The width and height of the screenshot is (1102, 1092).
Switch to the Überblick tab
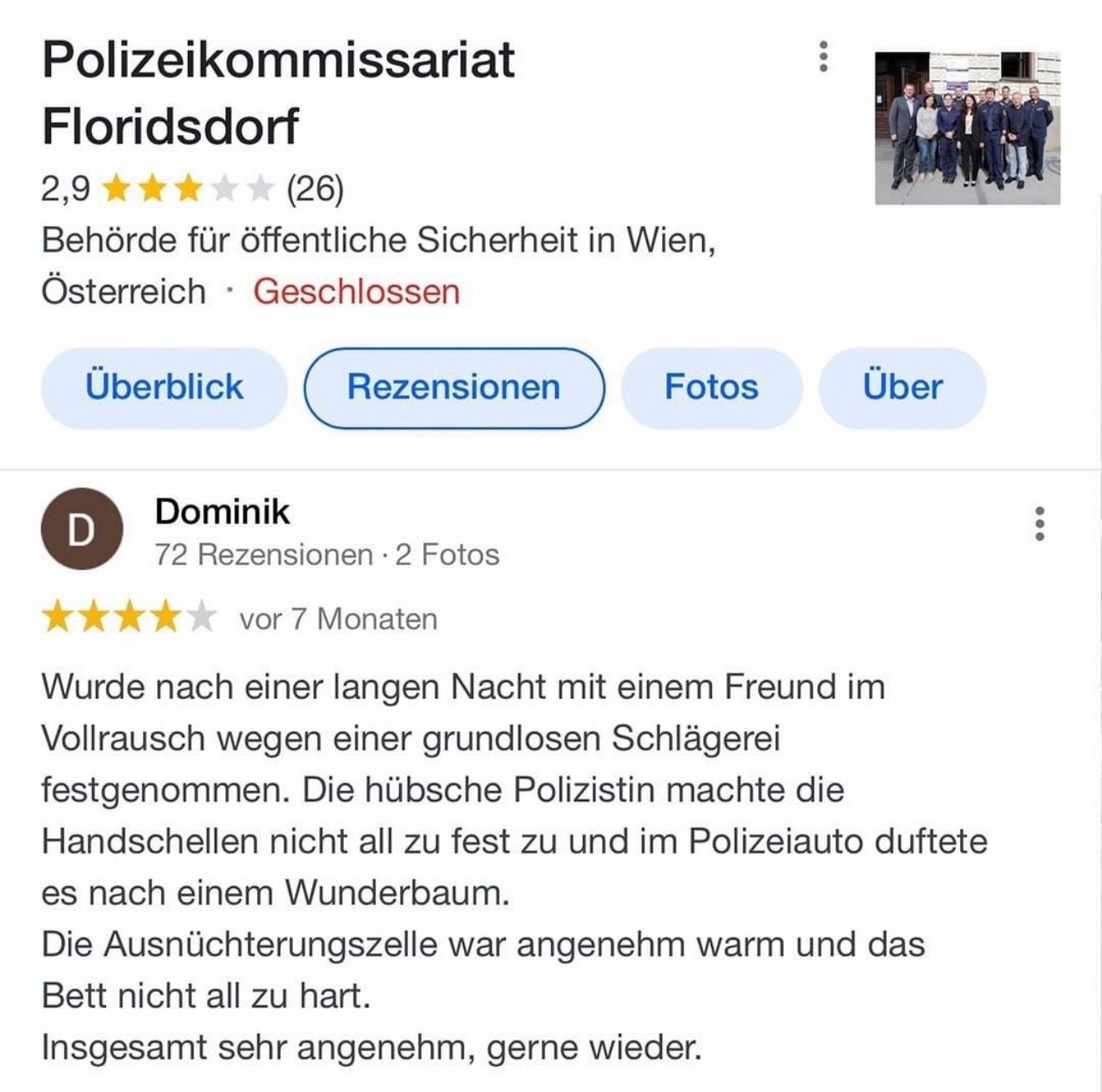[x=164, y=387]
